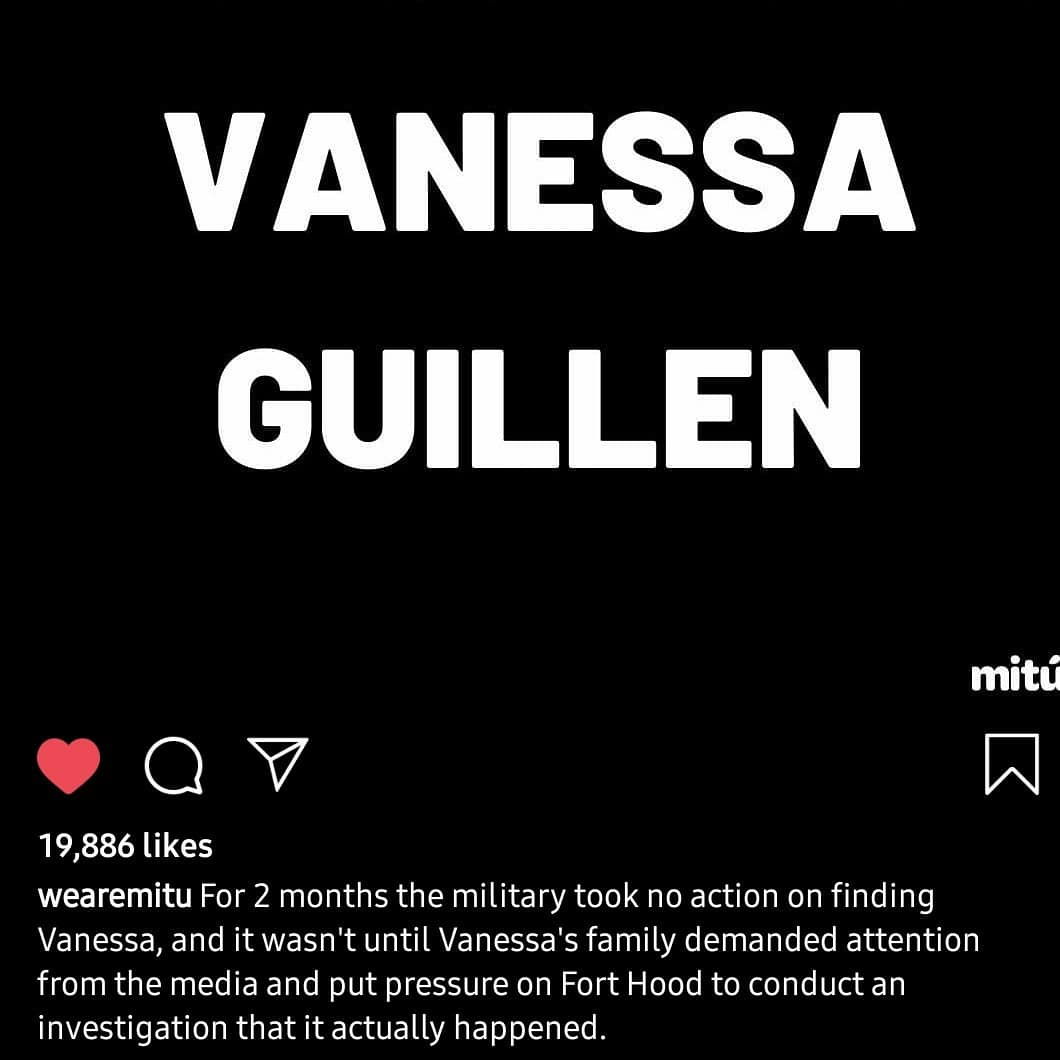Viewport: 1060px width, 1060px height.
Task: Open comments with the speech bubble icon
Action: click(x=174, y=767)
